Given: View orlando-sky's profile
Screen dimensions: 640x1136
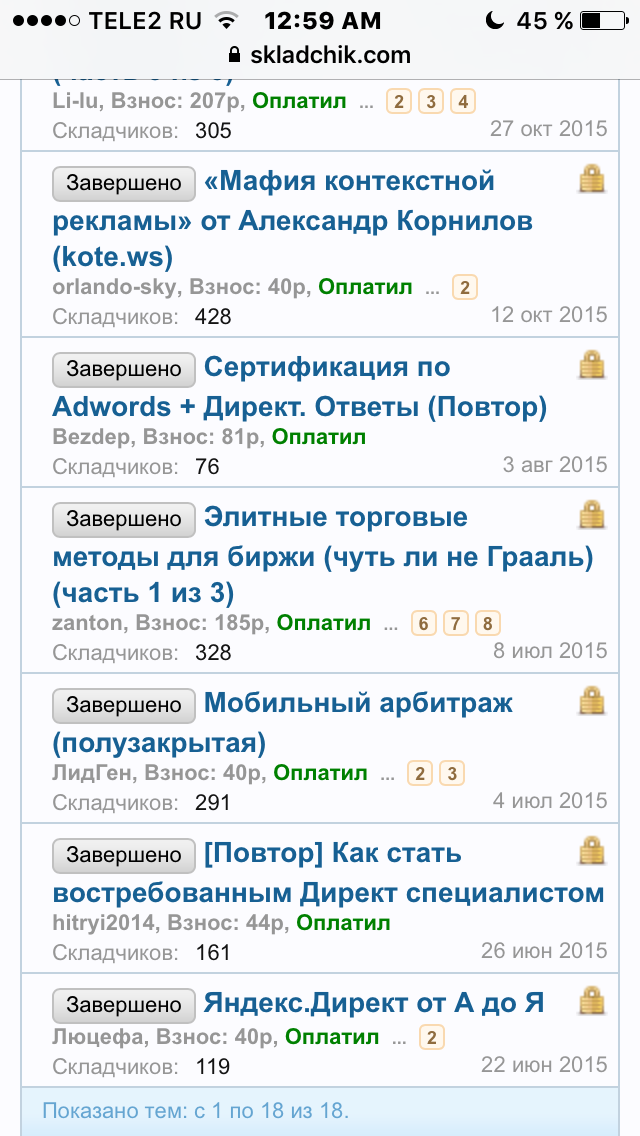Looking at the screenshot, I should coord(115,288).
